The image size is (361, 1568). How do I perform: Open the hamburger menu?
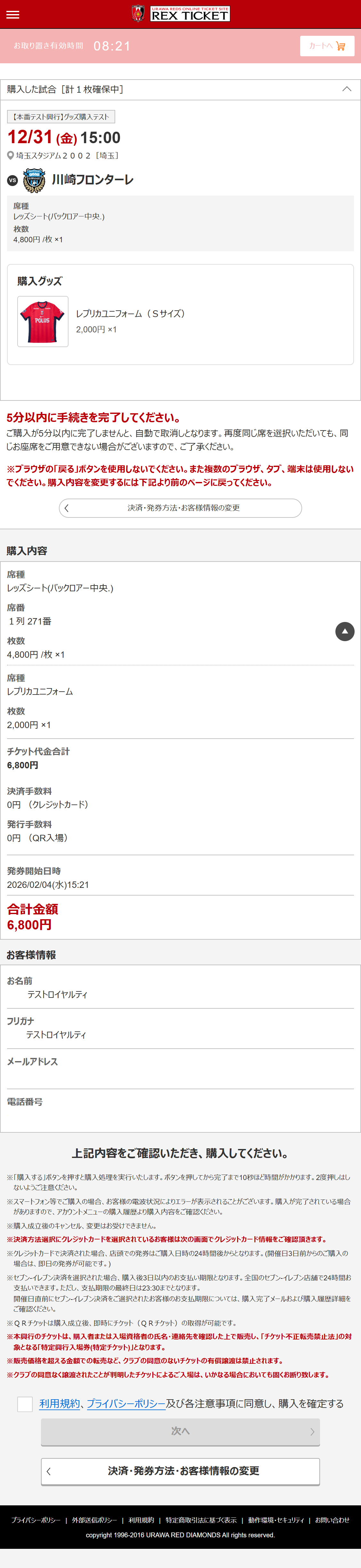pyautogui.click(x=13, y=15)
